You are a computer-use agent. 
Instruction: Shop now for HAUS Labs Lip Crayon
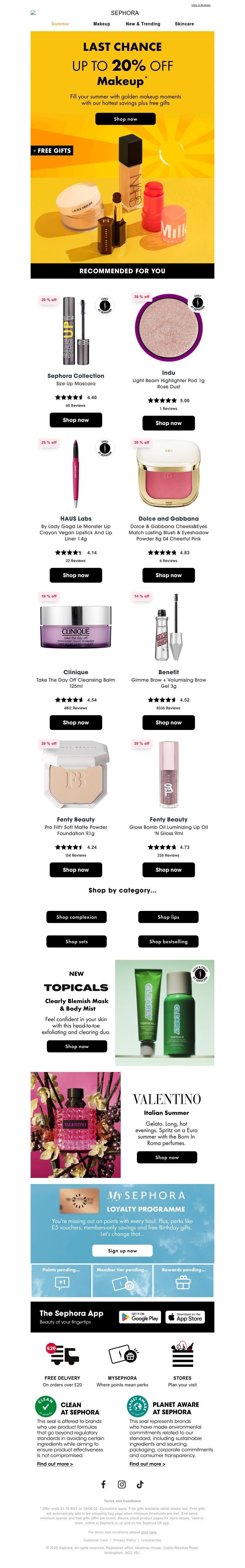[76, 575]
